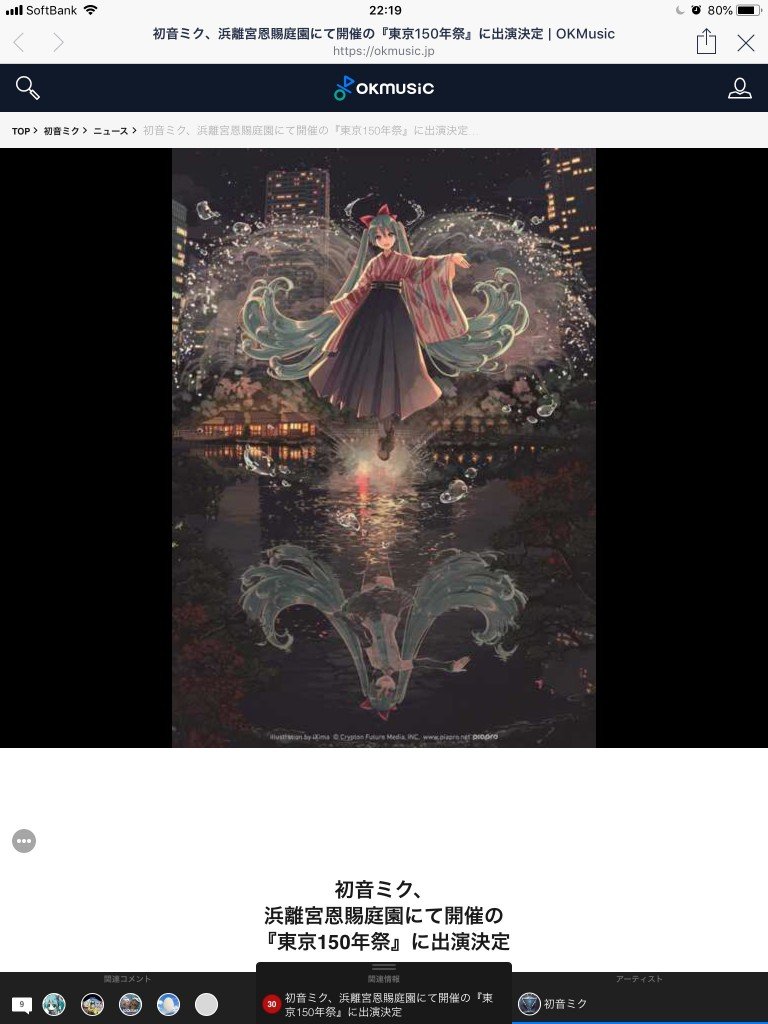This screenshot has width=768, height=1024.
Task: Open the 初音ミク breadcrumb link
Action: (x=61, y=131)
